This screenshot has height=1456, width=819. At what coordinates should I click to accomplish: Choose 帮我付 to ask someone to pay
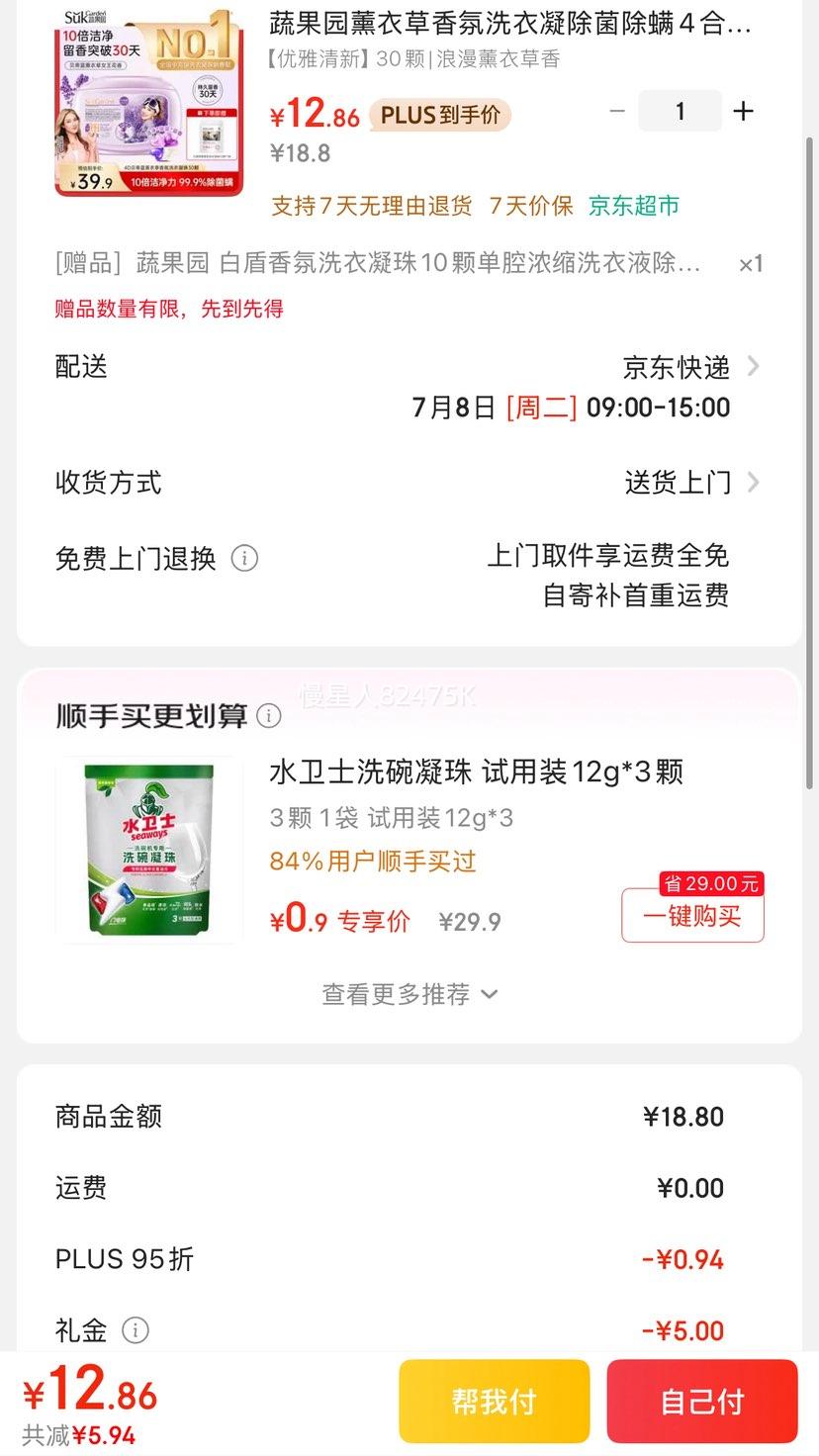[494, 1401]
